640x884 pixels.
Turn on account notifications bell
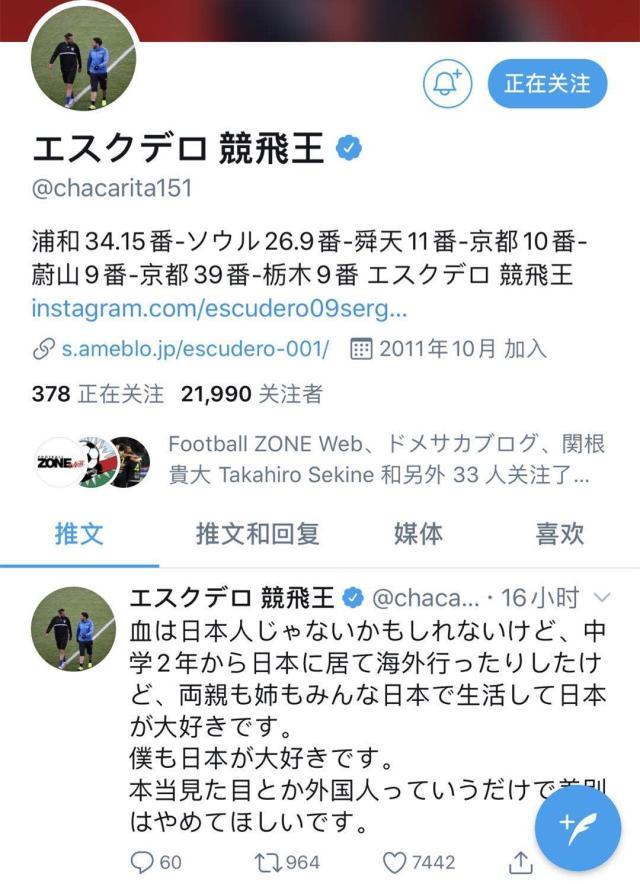447,84
